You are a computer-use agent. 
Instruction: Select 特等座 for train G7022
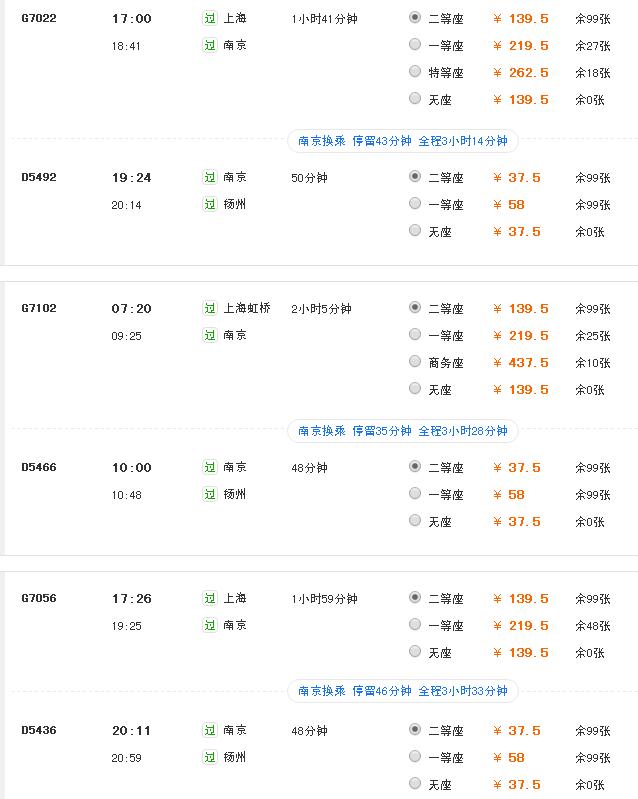415,72
